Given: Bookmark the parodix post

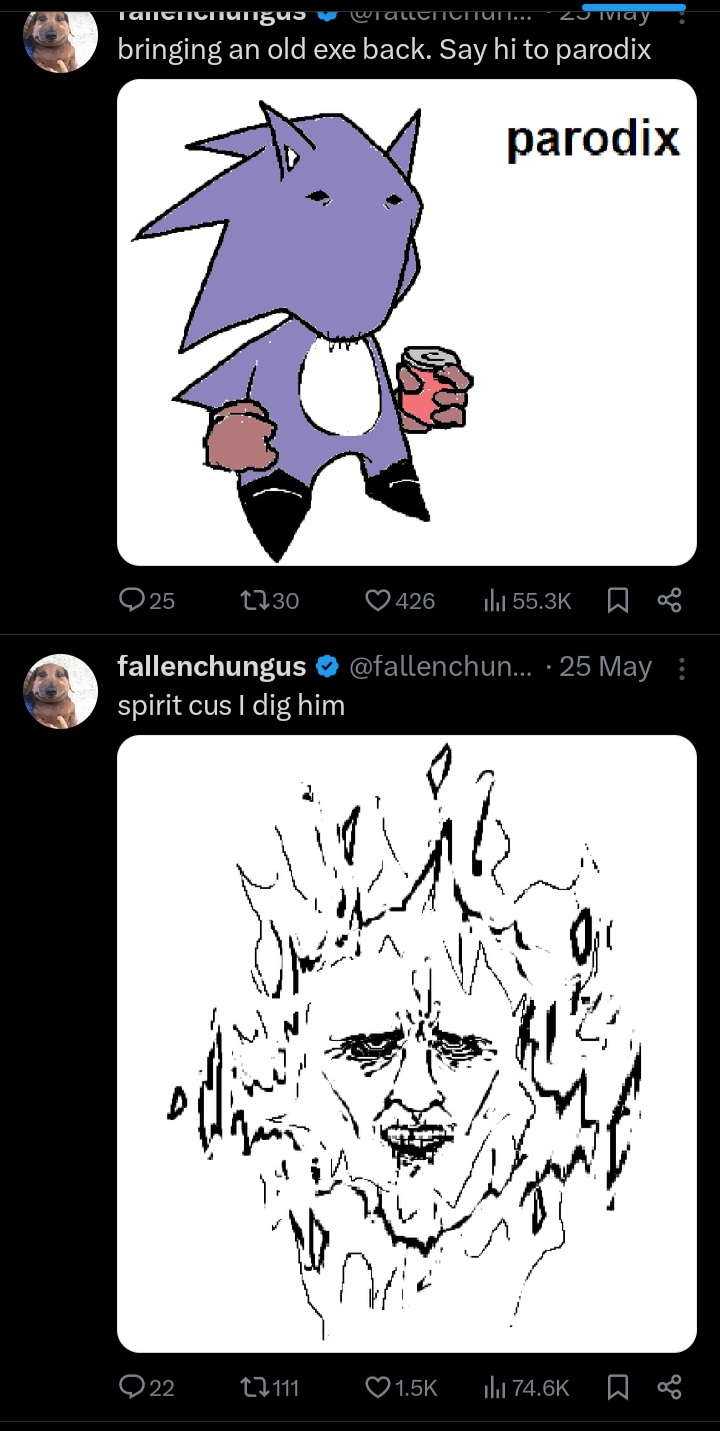Looking at the screenshot, I should click(618, 600).
